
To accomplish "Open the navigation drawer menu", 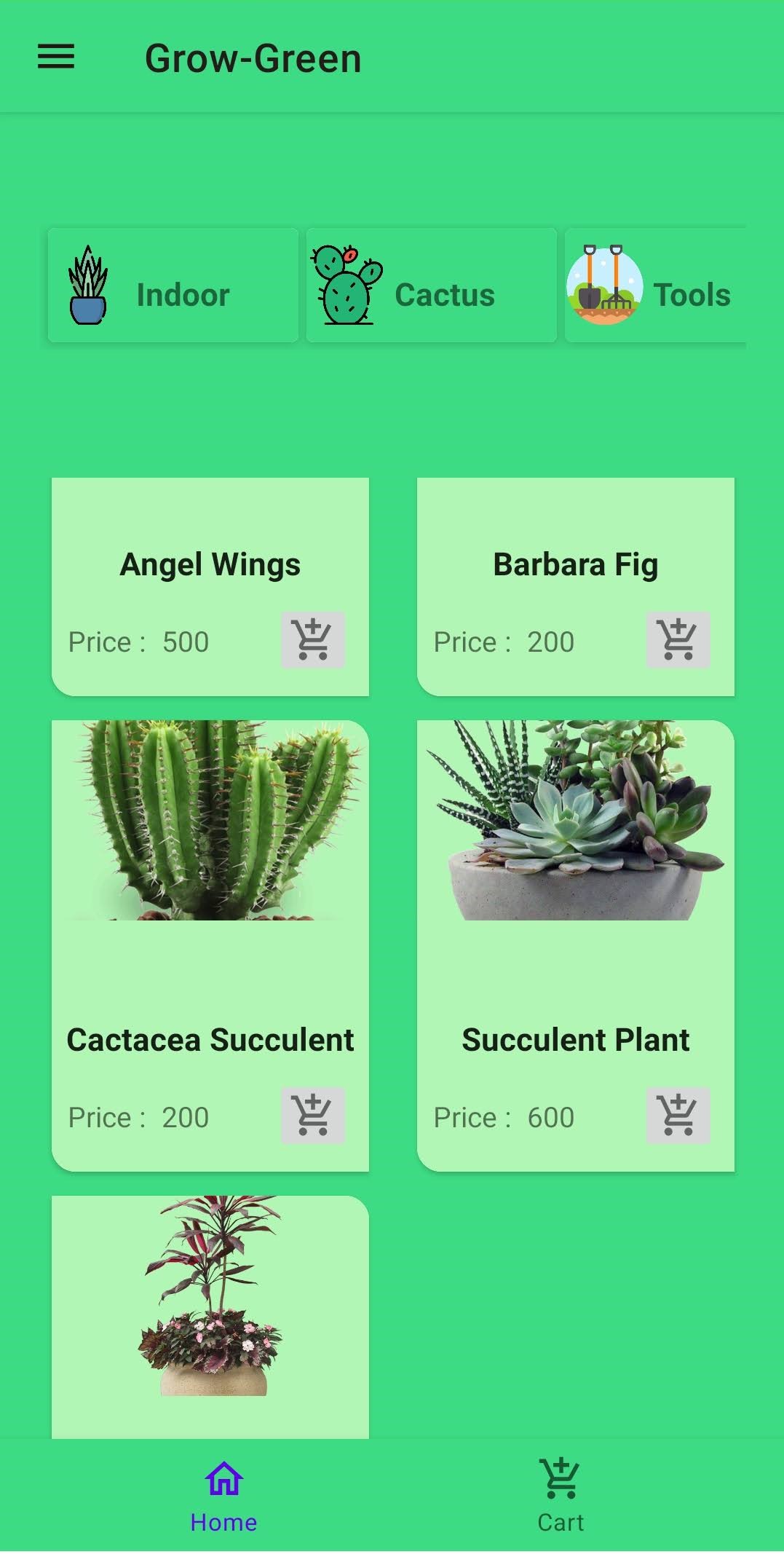I will (55, 58).
